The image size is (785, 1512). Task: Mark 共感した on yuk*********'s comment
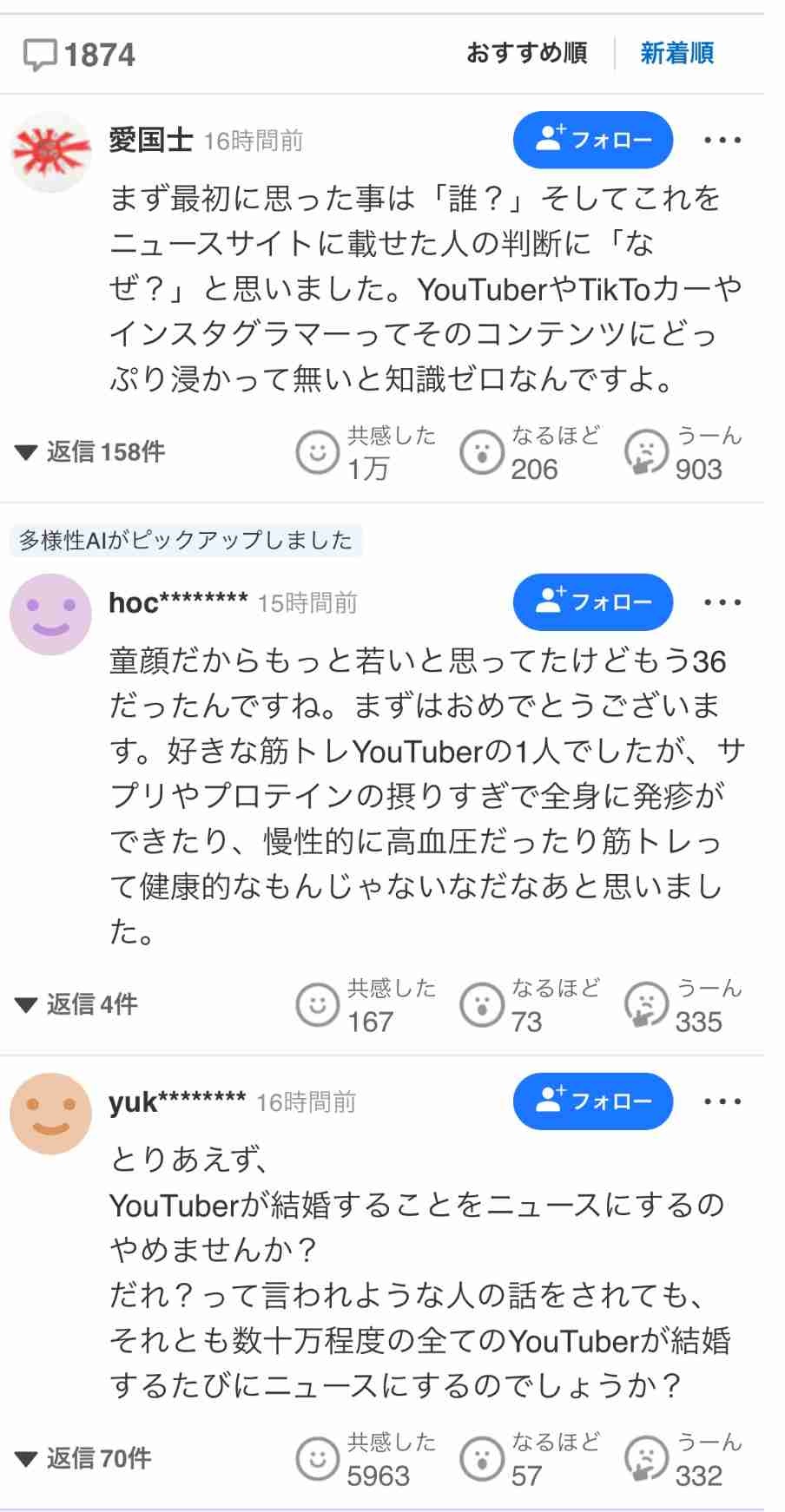tap(317, 1458)
